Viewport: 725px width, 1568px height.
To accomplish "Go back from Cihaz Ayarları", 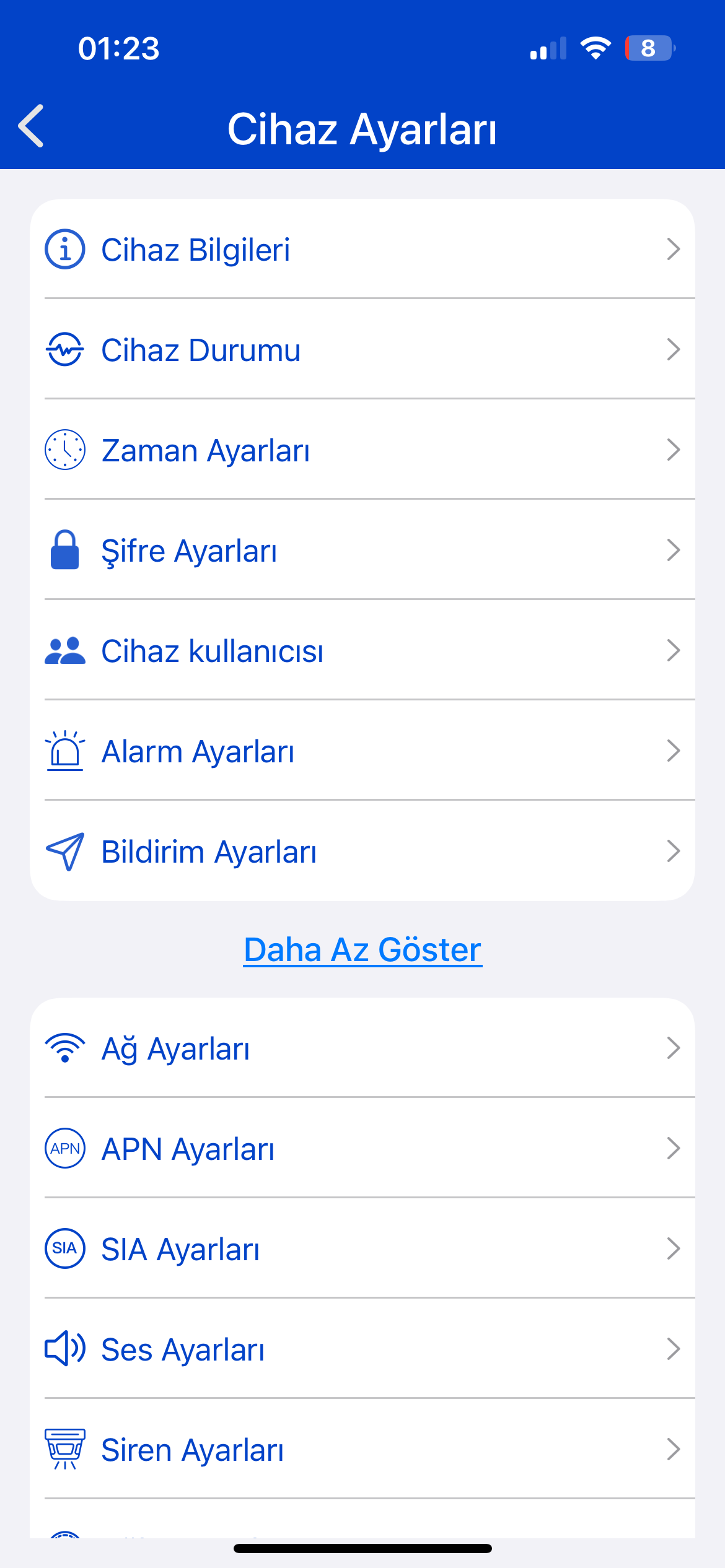I will click(x=31, y=126).
